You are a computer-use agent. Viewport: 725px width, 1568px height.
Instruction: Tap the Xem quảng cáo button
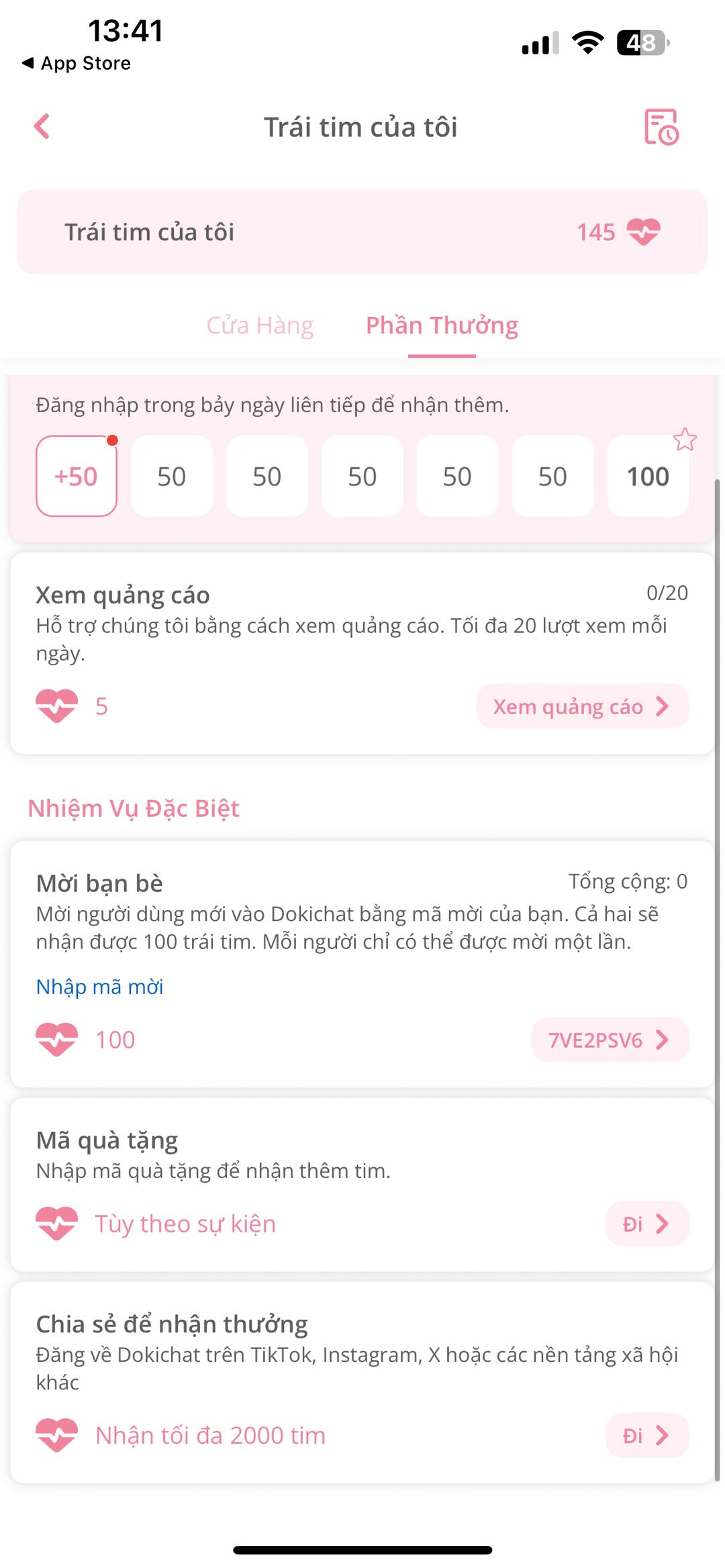pos(582,706)
